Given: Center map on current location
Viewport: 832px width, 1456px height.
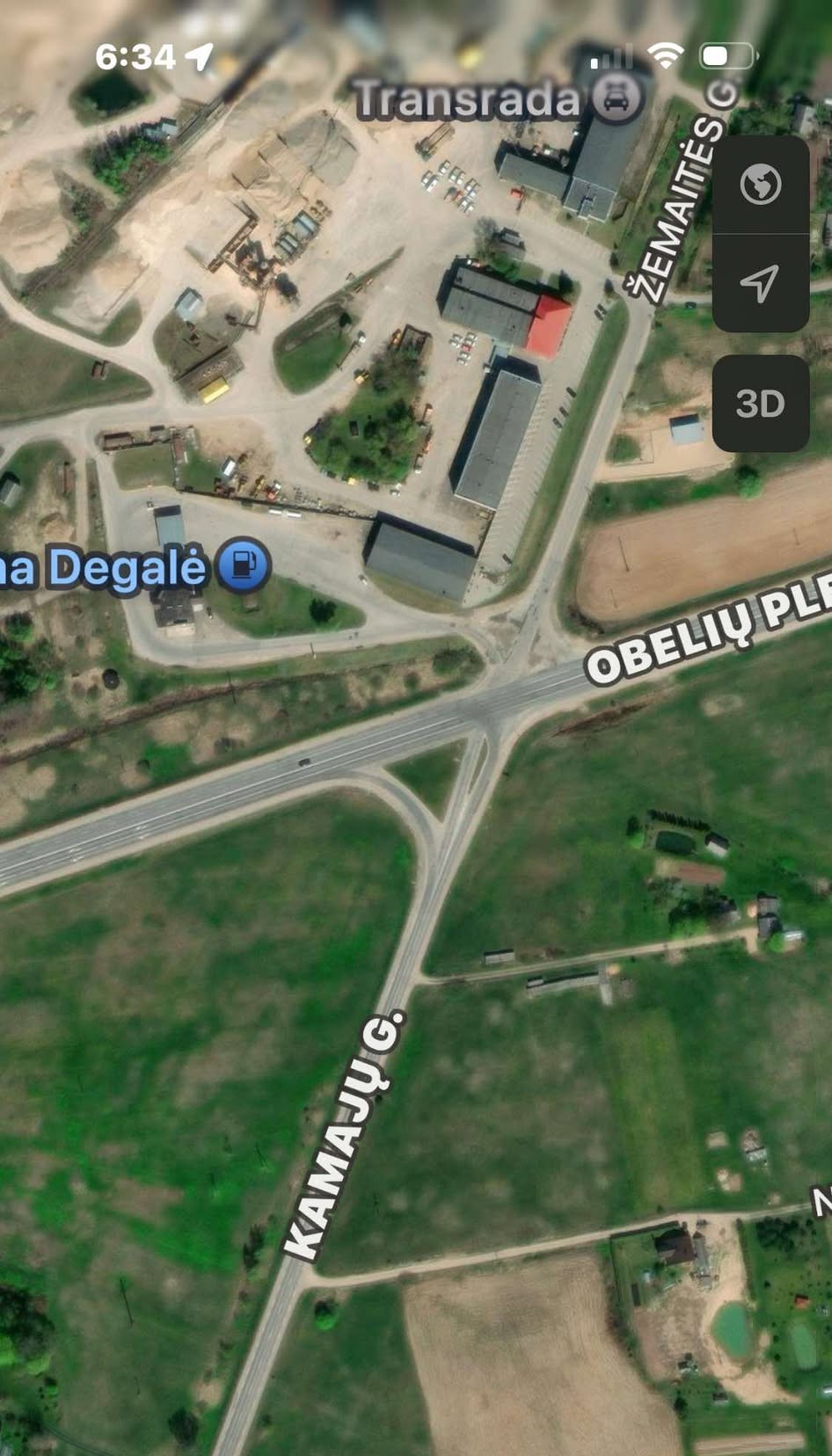Looking at the screenshot, I should (760, 282).
